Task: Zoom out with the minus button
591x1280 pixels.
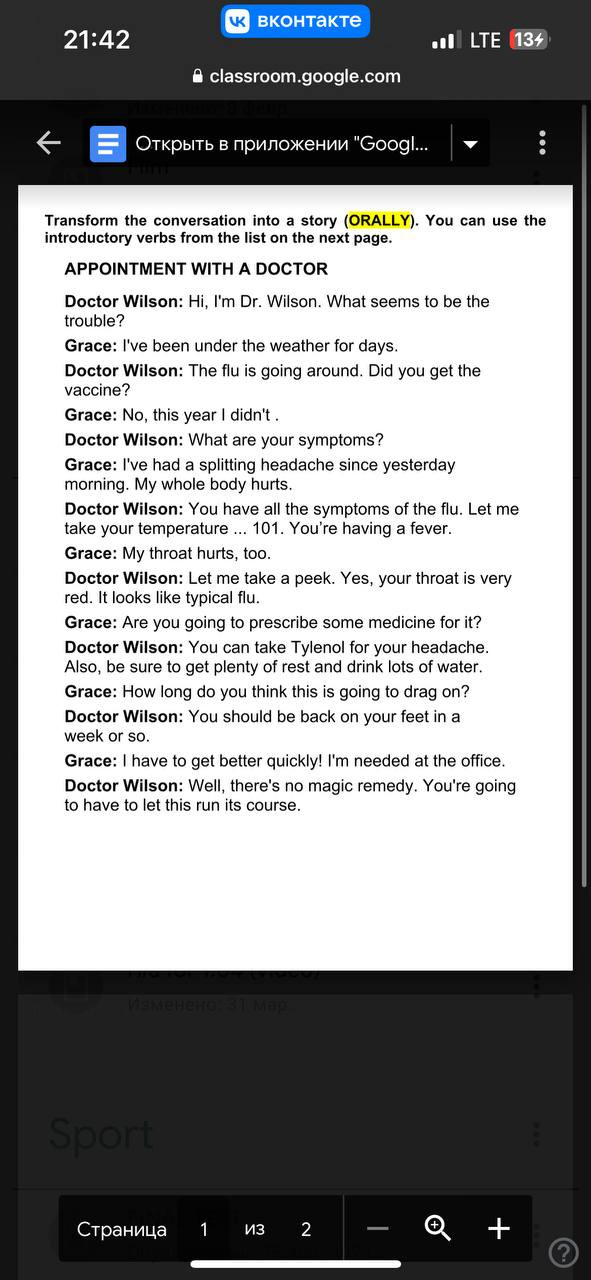Action: pos(377,1229)
